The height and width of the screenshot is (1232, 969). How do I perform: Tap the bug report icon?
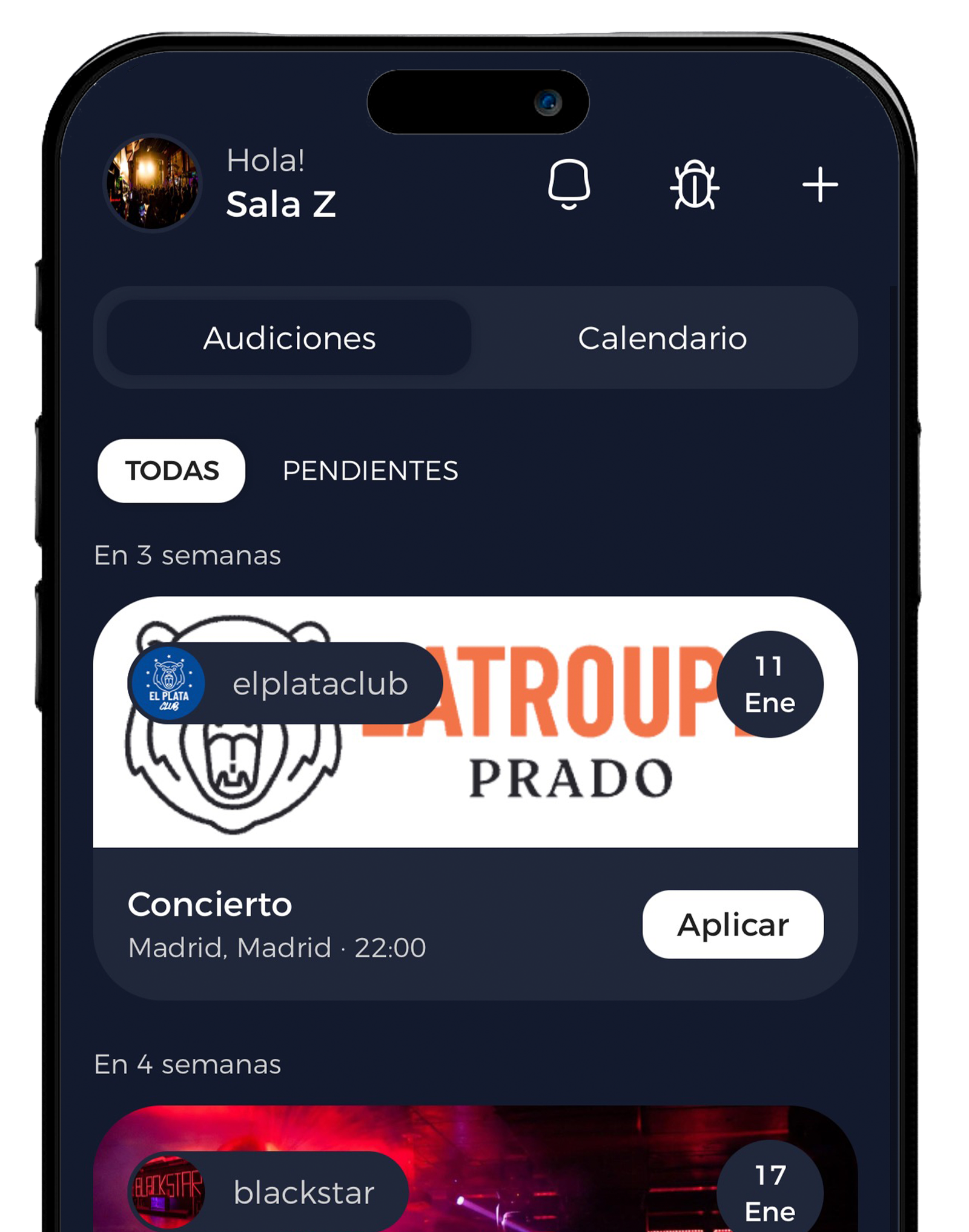pyautogui.click(x=694, y=185)
